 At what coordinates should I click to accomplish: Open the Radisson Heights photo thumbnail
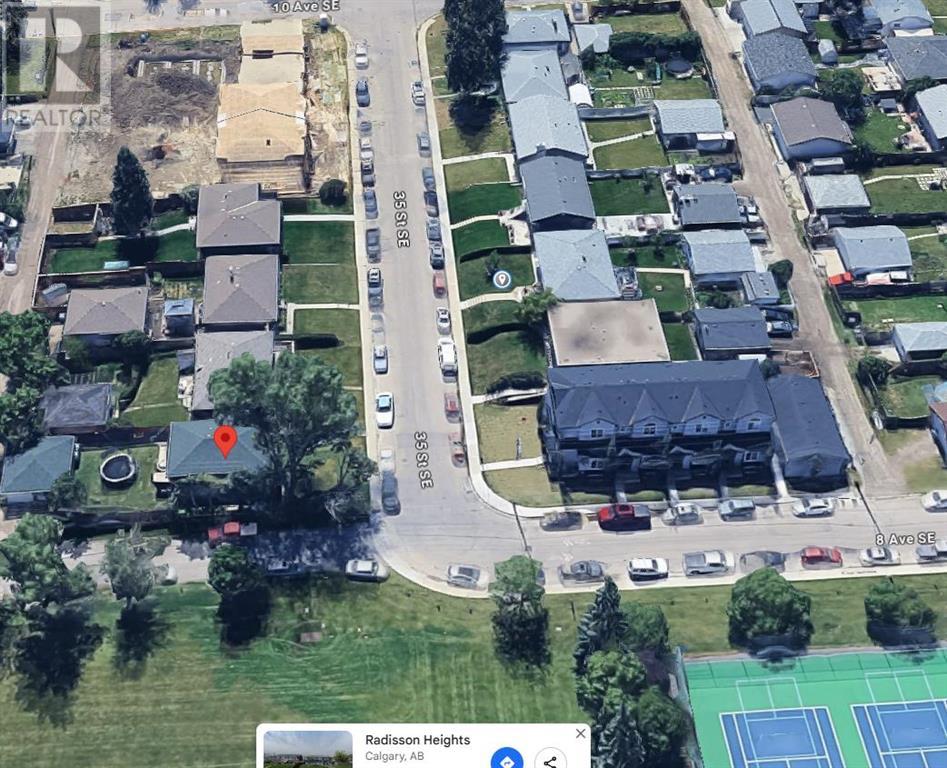307,749
